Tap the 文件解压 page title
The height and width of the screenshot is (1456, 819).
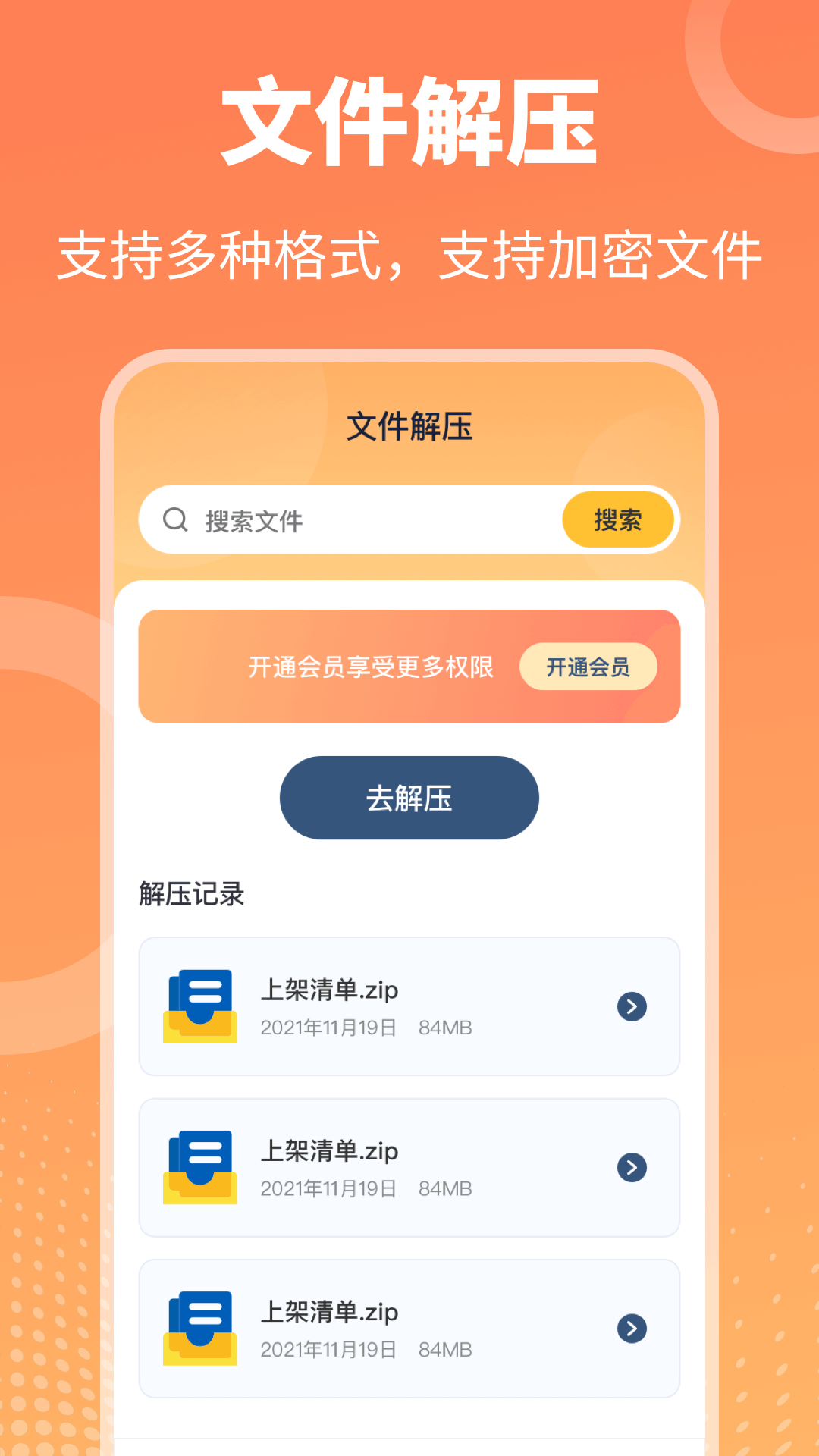[x=409, y=427]
